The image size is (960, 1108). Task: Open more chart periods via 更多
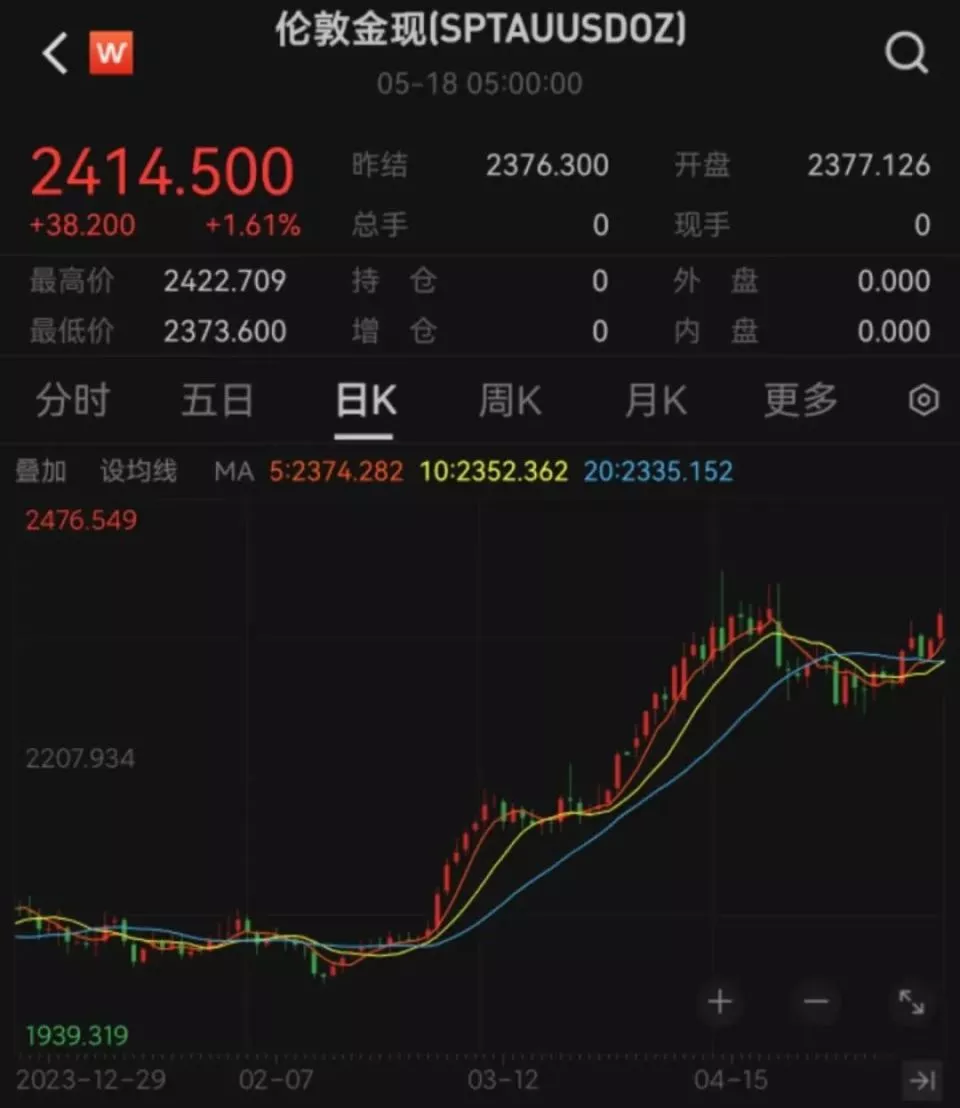(x=798, y=399)
